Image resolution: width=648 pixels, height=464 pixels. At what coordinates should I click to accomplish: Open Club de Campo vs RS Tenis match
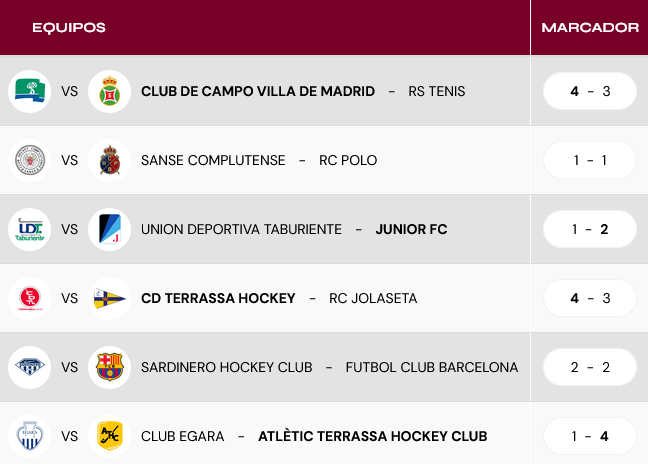(x=302, y=91)
